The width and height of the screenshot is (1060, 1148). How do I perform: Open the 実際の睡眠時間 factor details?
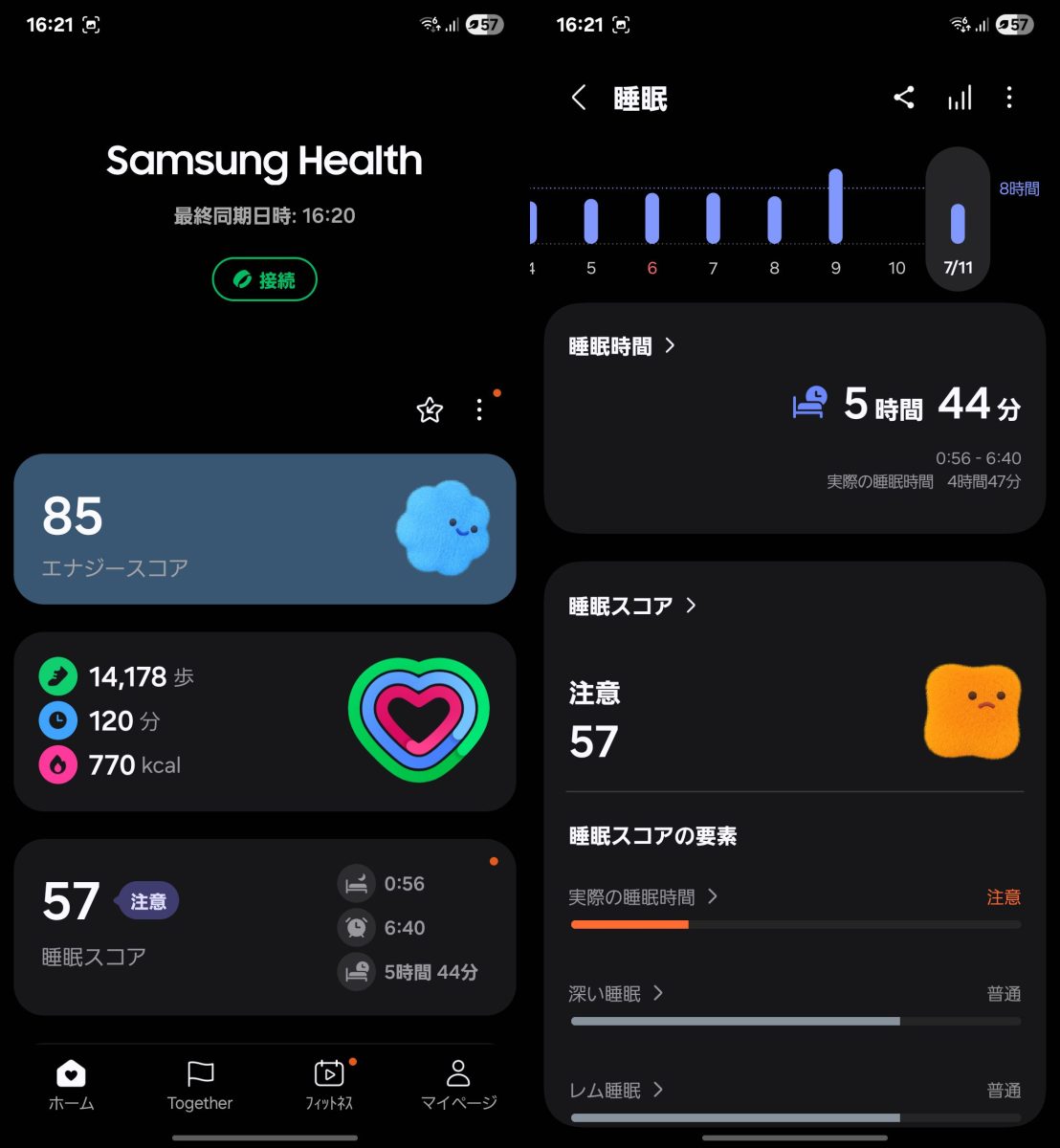pyautogui.click(x=642, y=897)
